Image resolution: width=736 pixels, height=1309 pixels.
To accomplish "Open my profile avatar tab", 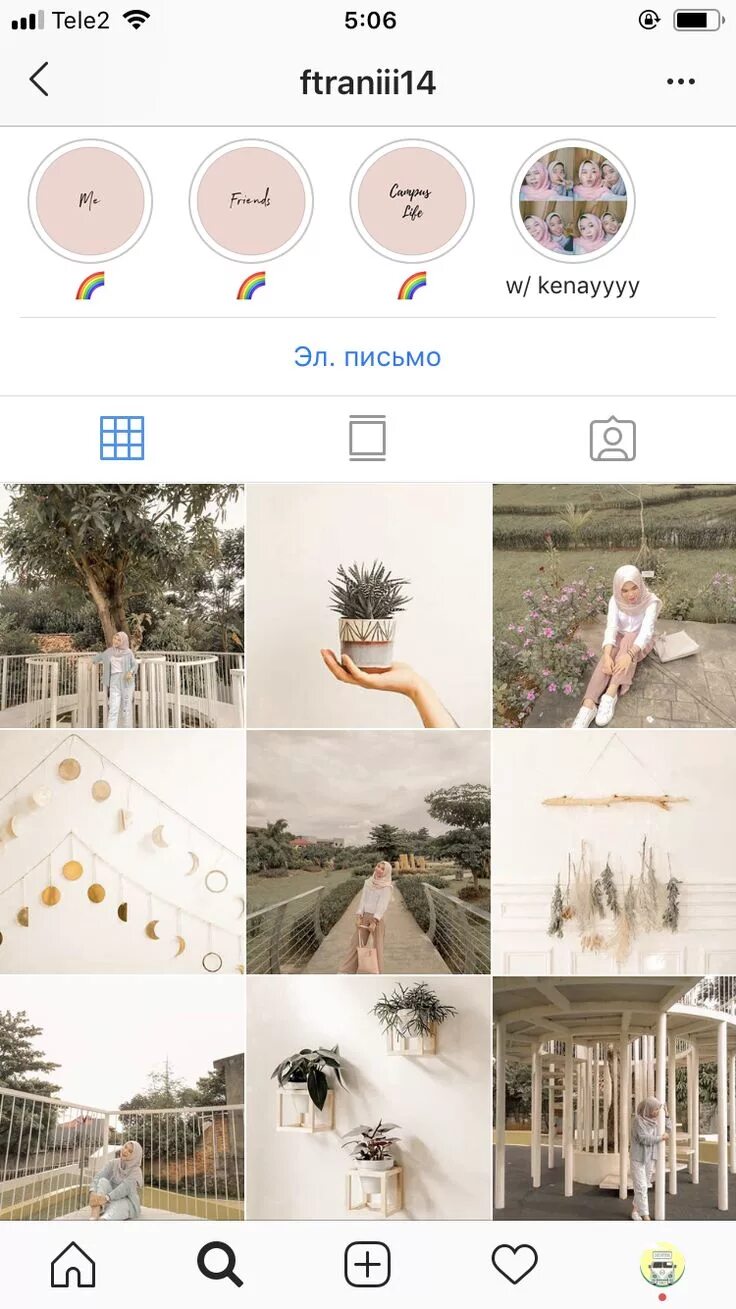I will [661, 1265].
